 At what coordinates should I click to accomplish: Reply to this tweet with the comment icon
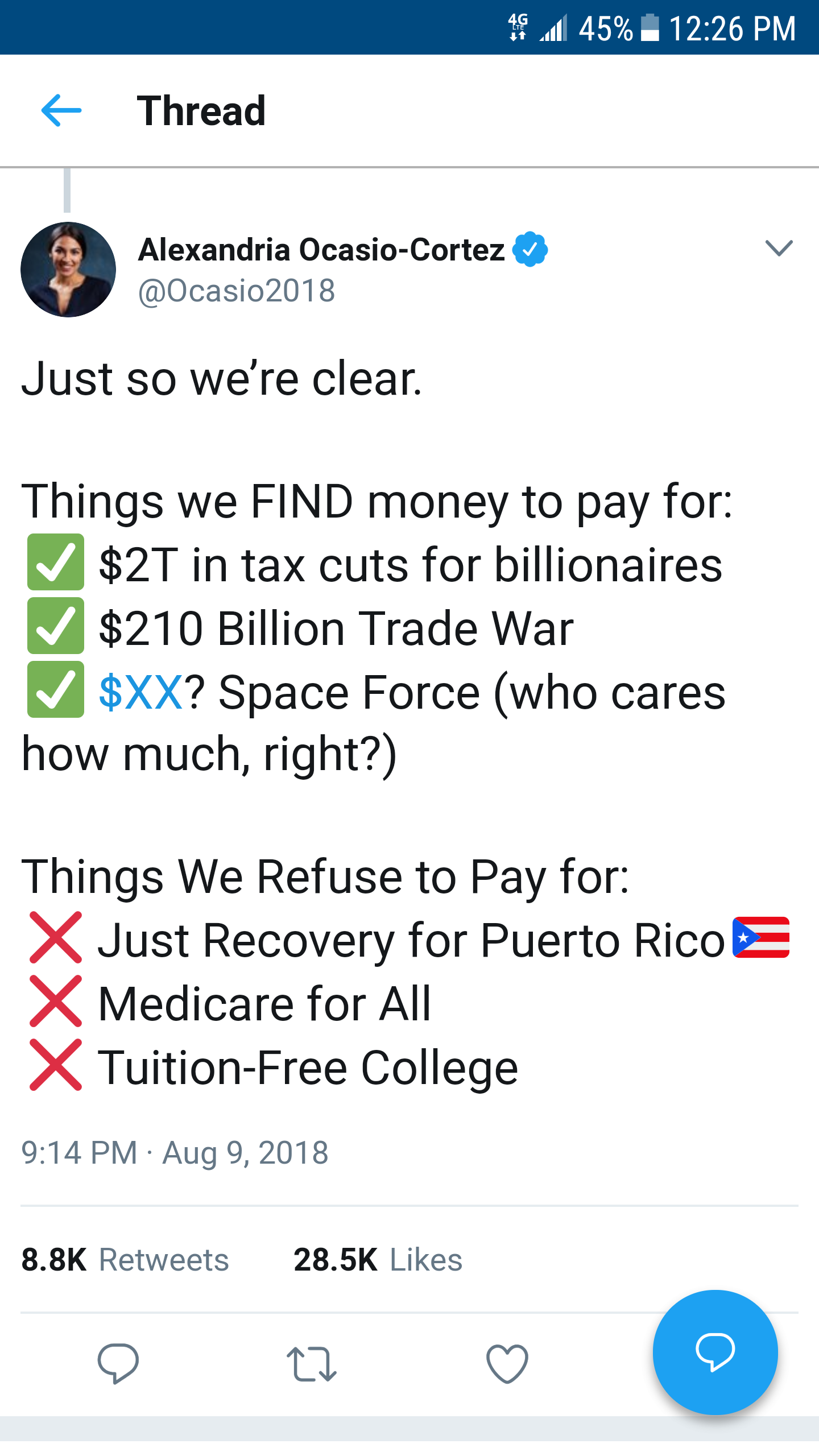[x=118, y=1364]
